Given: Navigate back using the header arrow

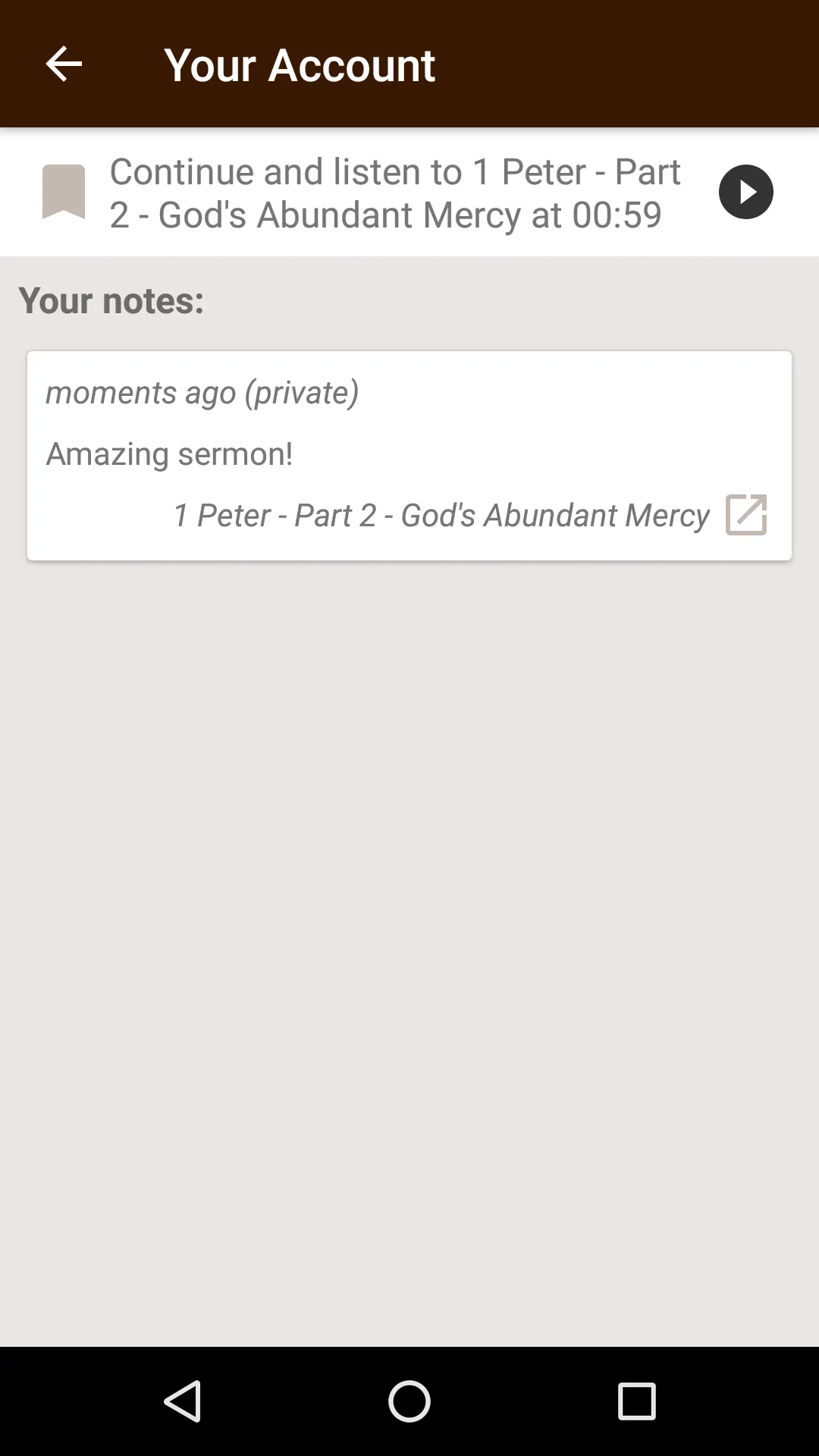Looking at the screenshot, I should click(64, 64).
